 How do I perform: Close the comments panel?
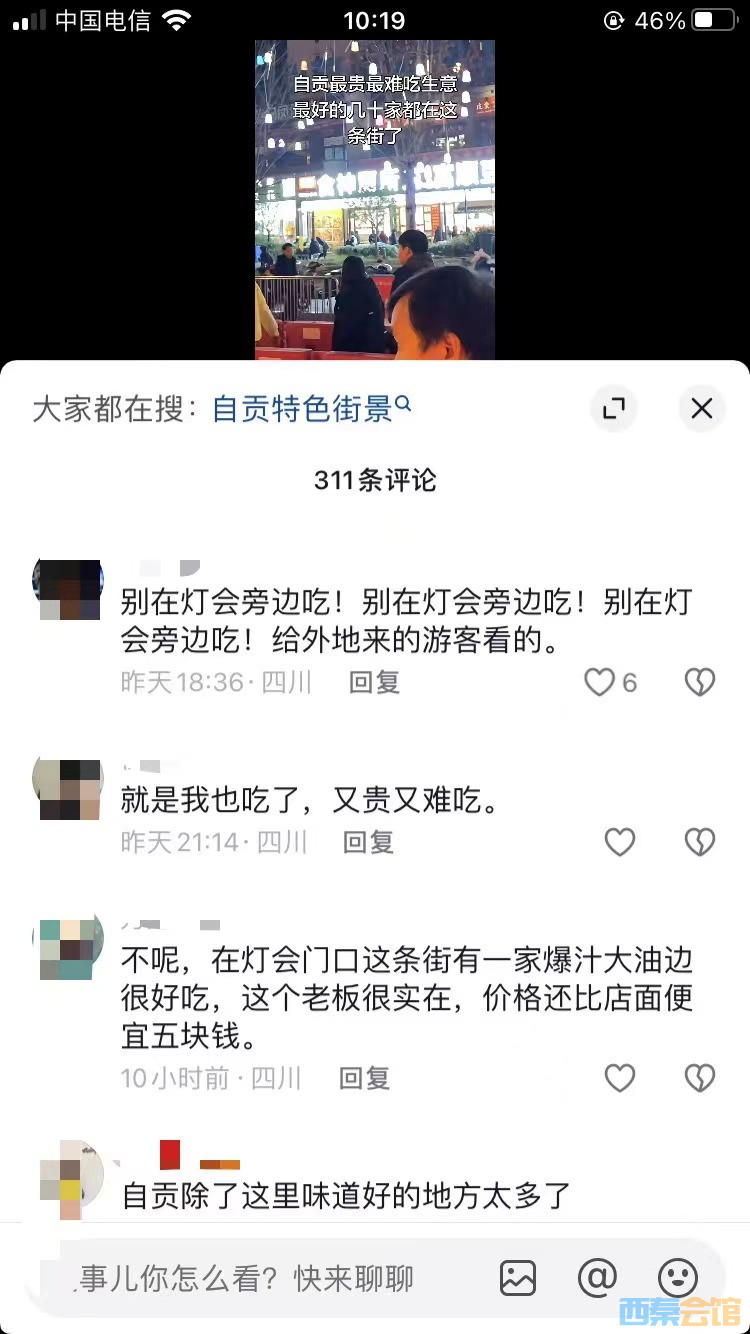(702, 408)
